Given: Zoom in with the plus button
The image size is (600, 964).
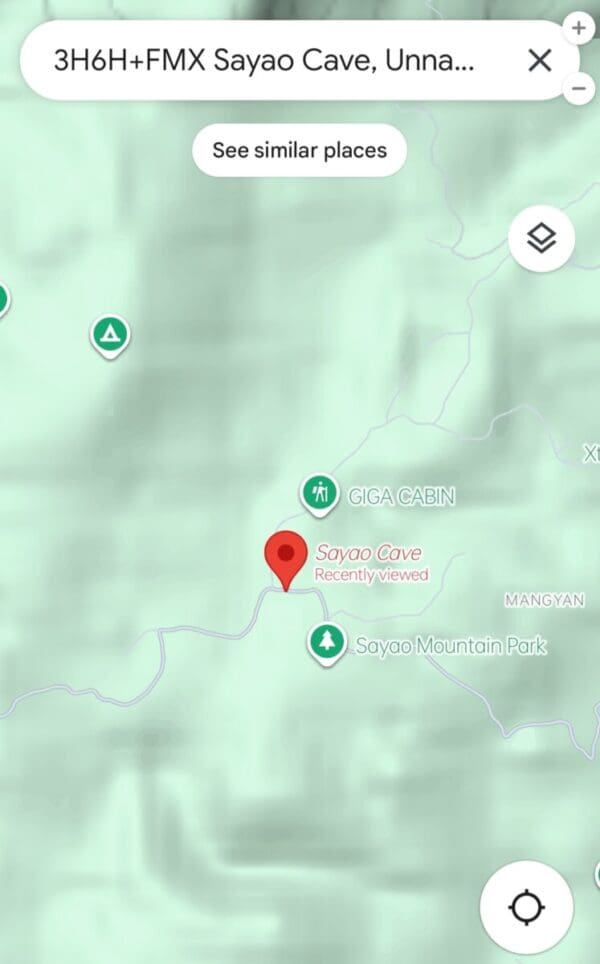Looking at the screenshot, I should (x=579, y=29).
